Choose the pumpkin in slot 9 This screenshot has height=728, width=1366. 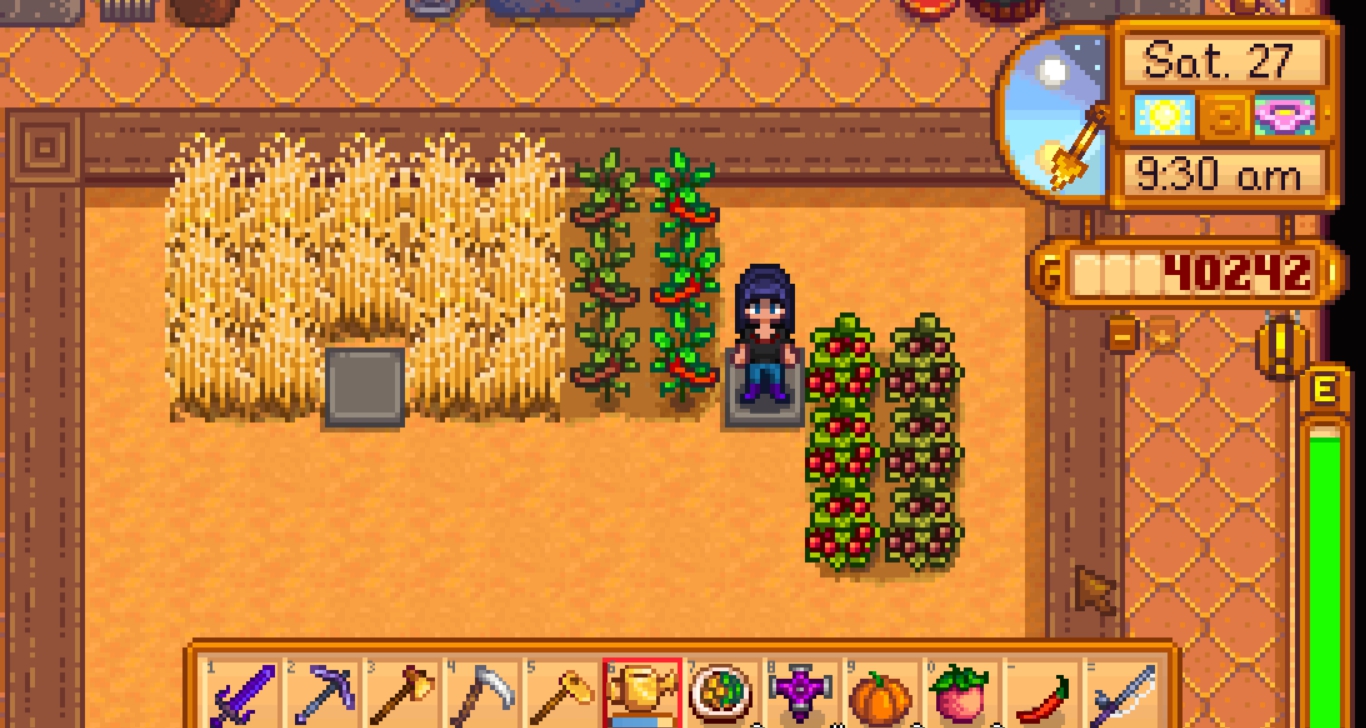coord(881,697)
